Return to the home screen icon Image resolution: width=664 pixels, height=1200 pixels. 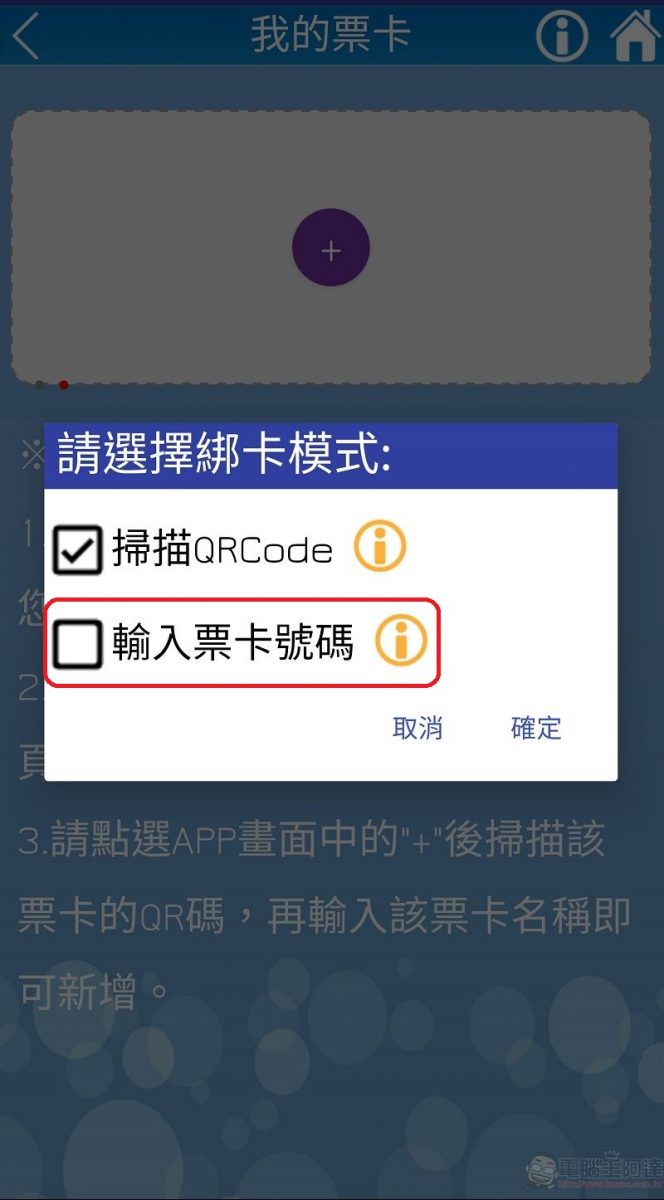click(x=636, y=35)
